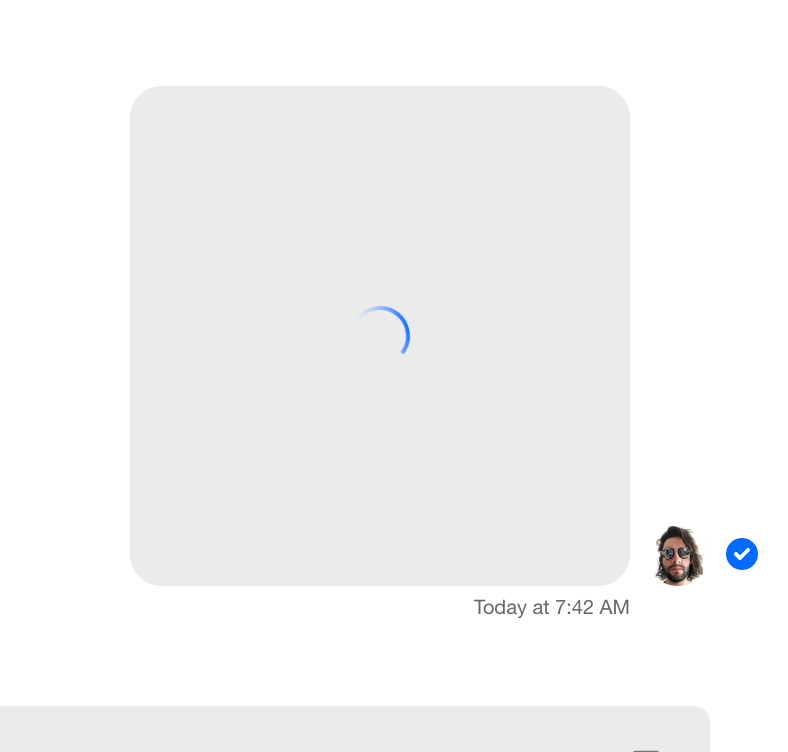The height and width of the screenshot is (752, 788).
Task: Open the sender's profile picture
Action: [x=679, y=554]
